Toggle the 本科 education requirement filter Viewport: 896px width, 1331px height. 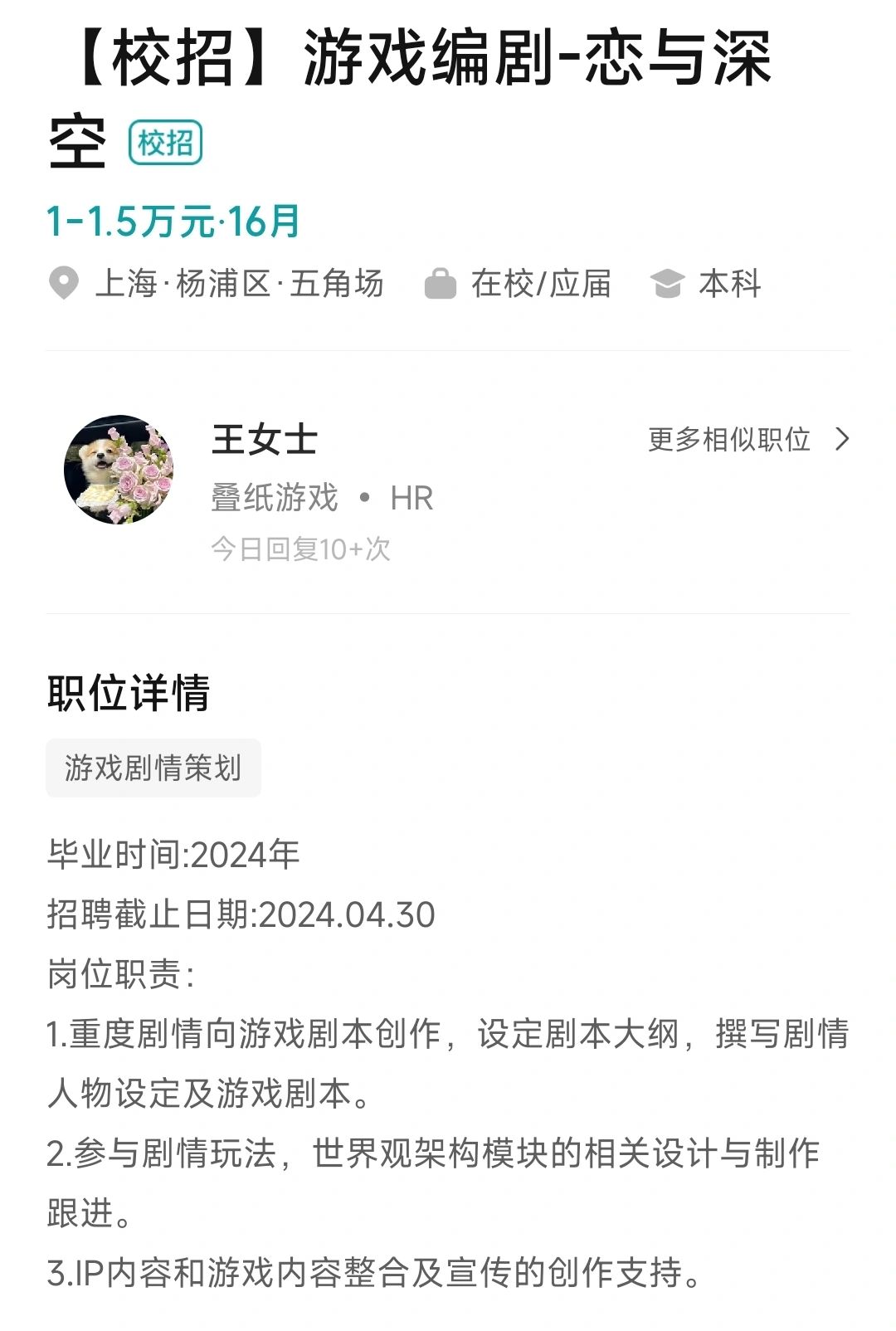tap(730, 284)
